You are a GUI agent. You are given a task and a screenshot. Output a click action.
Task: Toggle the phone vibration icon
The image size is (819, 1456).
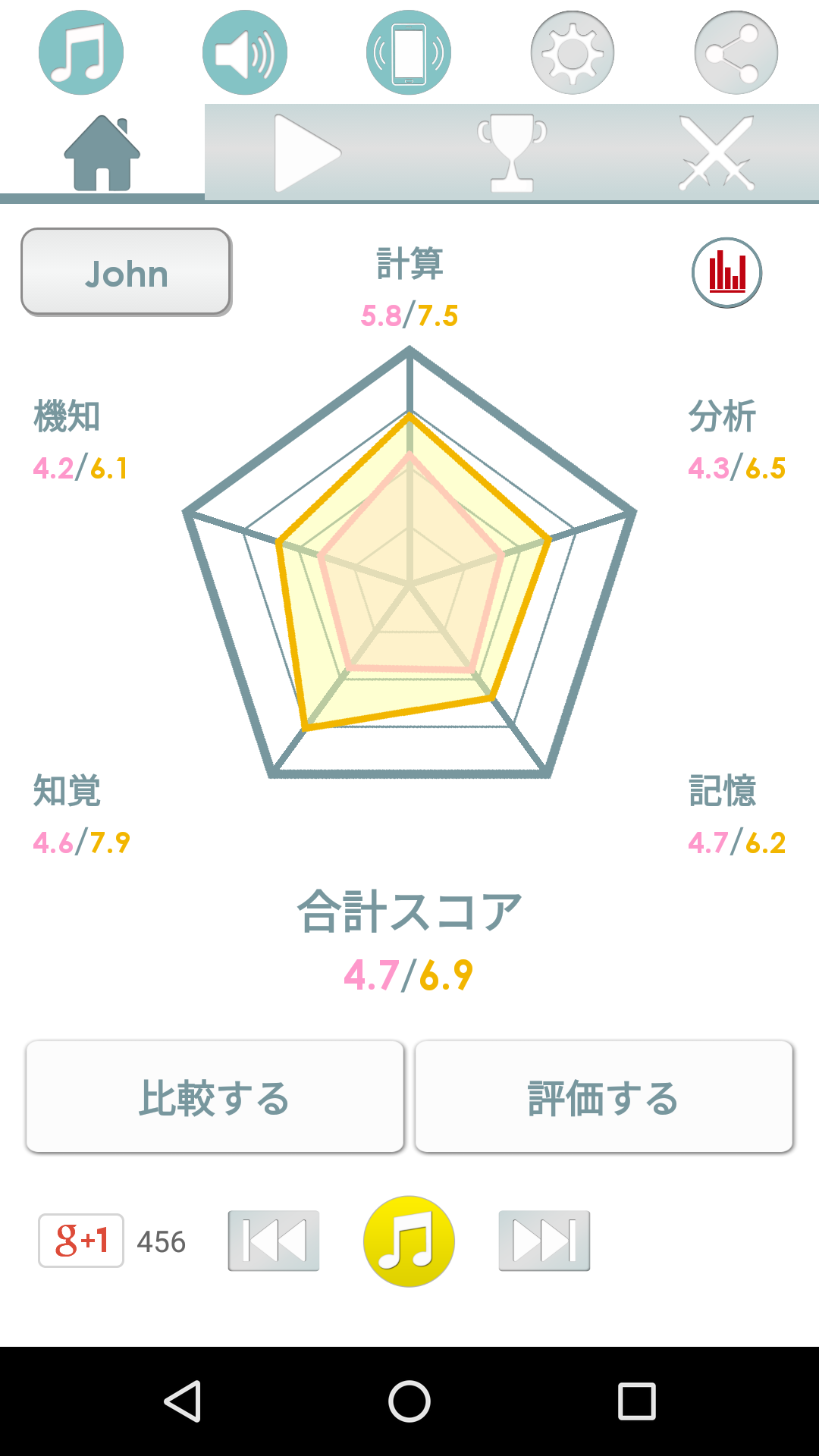pyautogui.click(x=409, y=52)
